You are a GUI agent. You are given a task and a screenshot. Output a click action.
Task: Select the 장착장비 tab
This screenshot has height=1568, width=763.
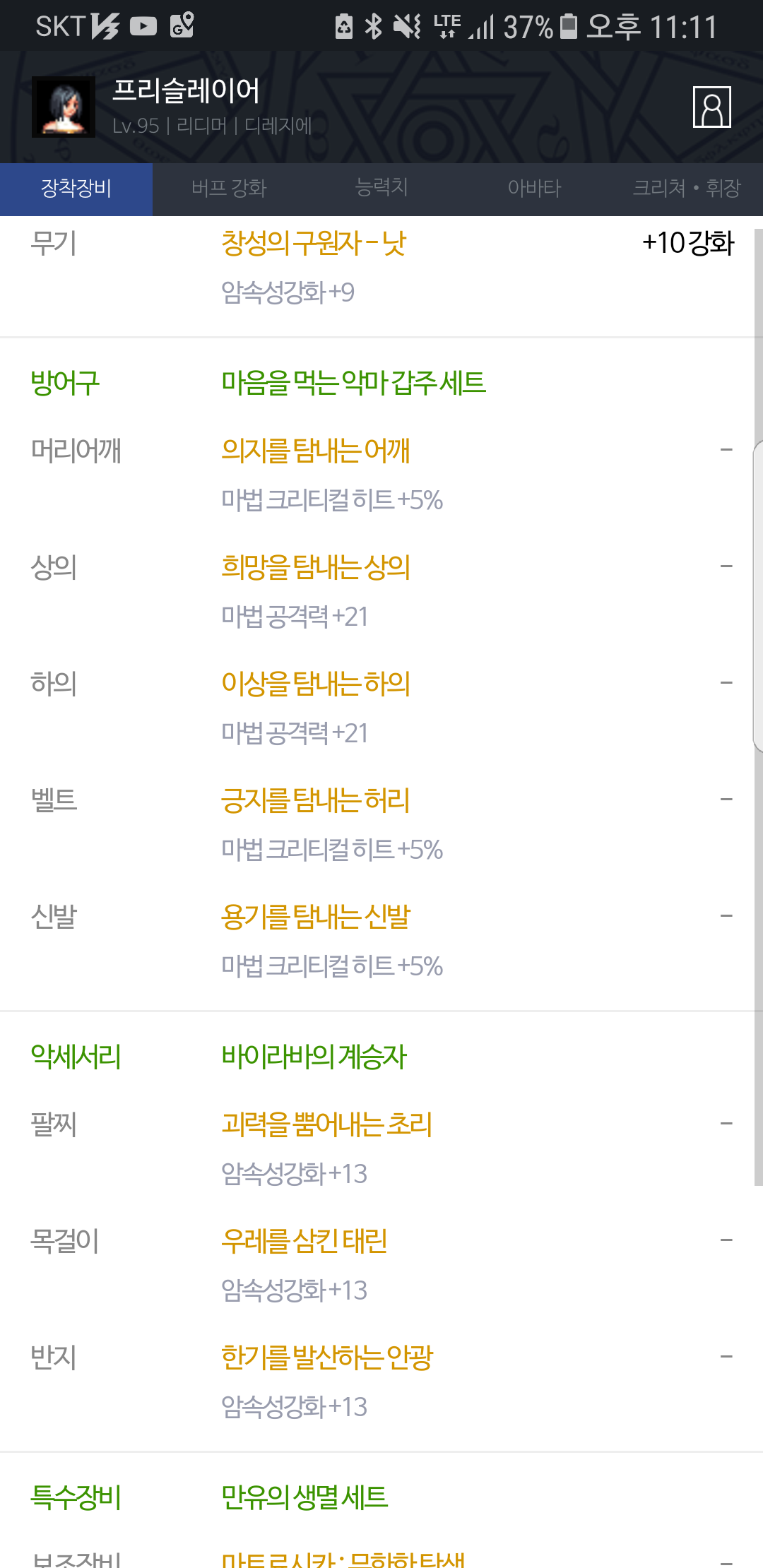pos(76,189)
